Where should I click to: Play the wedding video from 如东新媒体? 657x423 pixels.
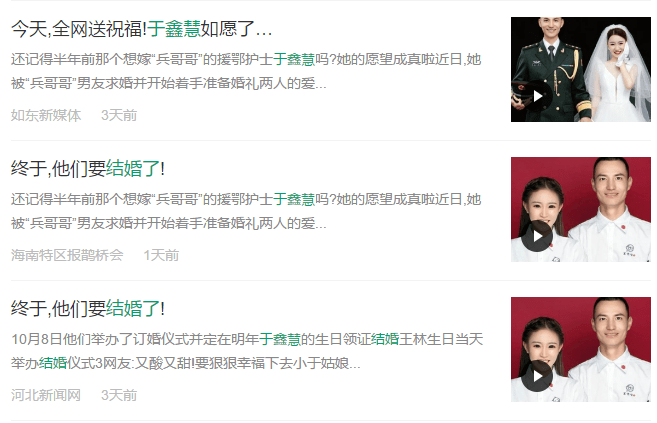pos(537,96)
